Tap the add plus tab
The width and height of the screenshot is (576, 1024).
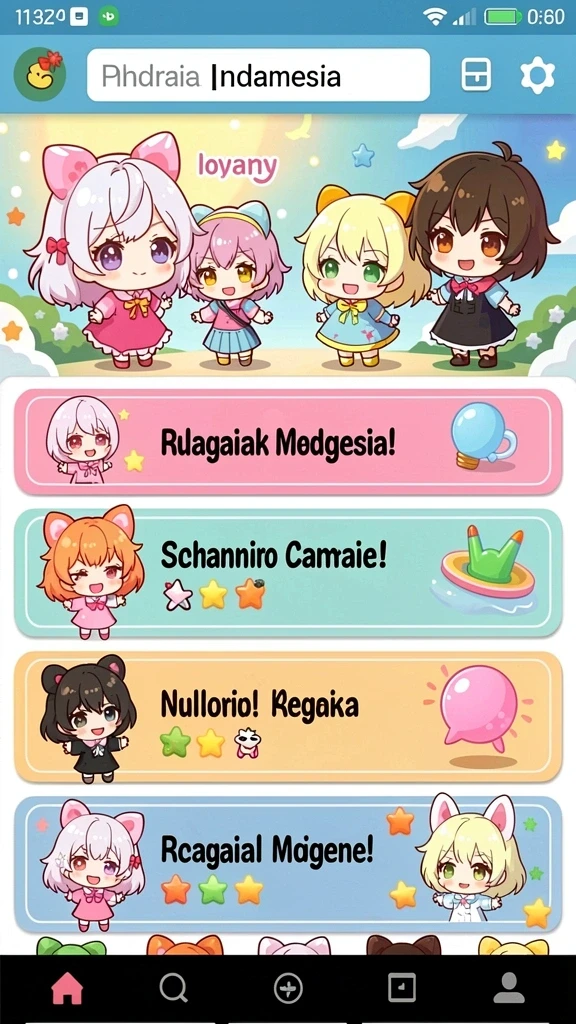tap(288, 989)
